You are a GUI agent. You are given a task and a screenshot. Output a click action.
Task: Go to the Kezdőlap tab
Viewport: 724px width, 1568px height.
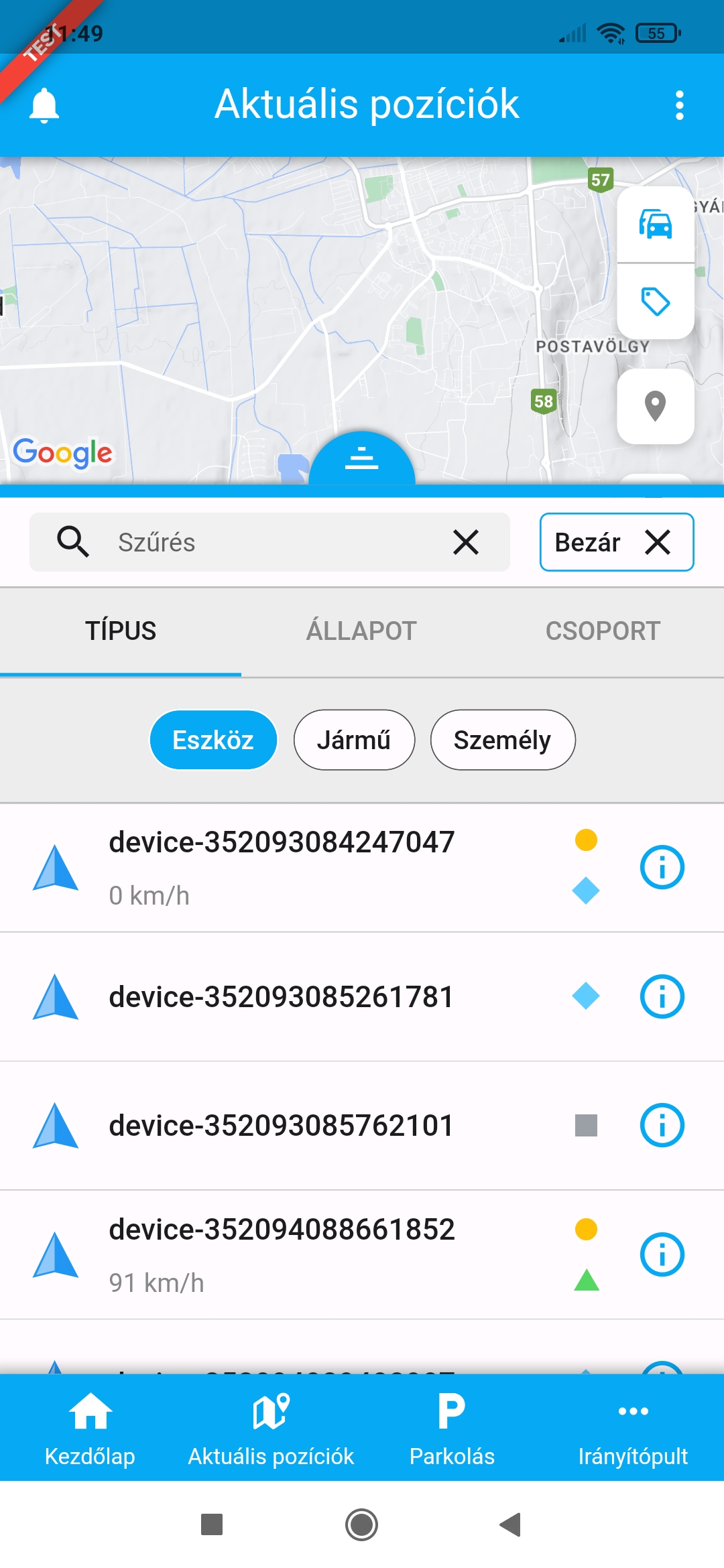(x=90, y=1427)
